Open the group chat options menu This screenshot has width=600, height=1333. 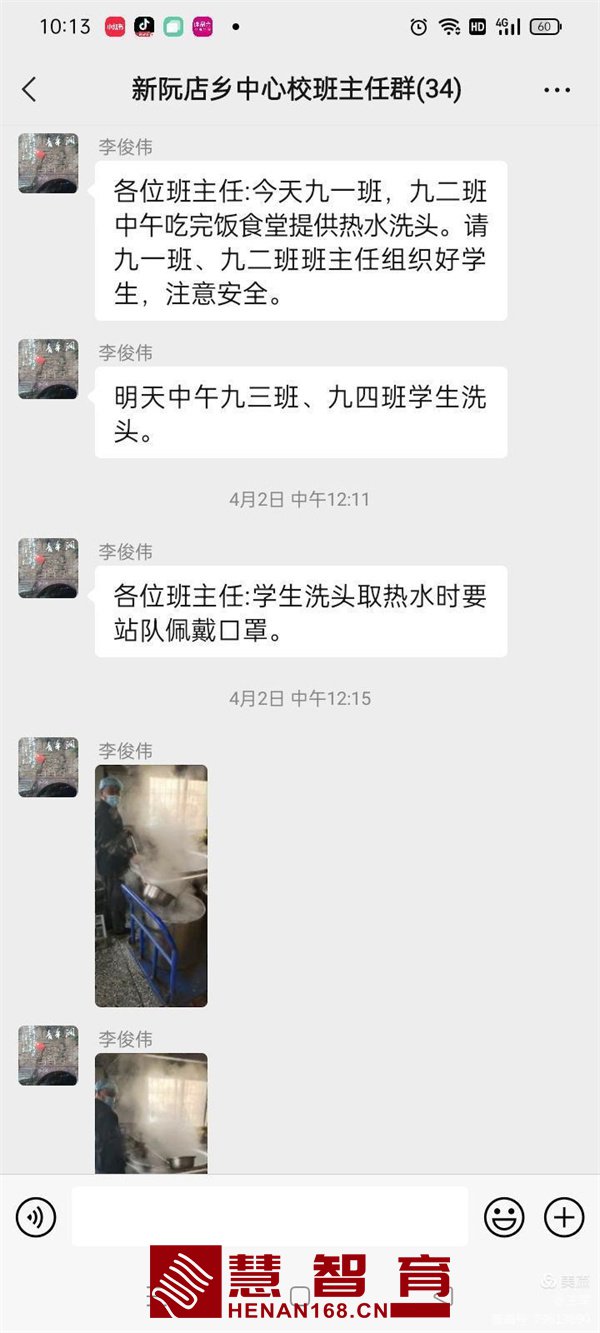557,90
